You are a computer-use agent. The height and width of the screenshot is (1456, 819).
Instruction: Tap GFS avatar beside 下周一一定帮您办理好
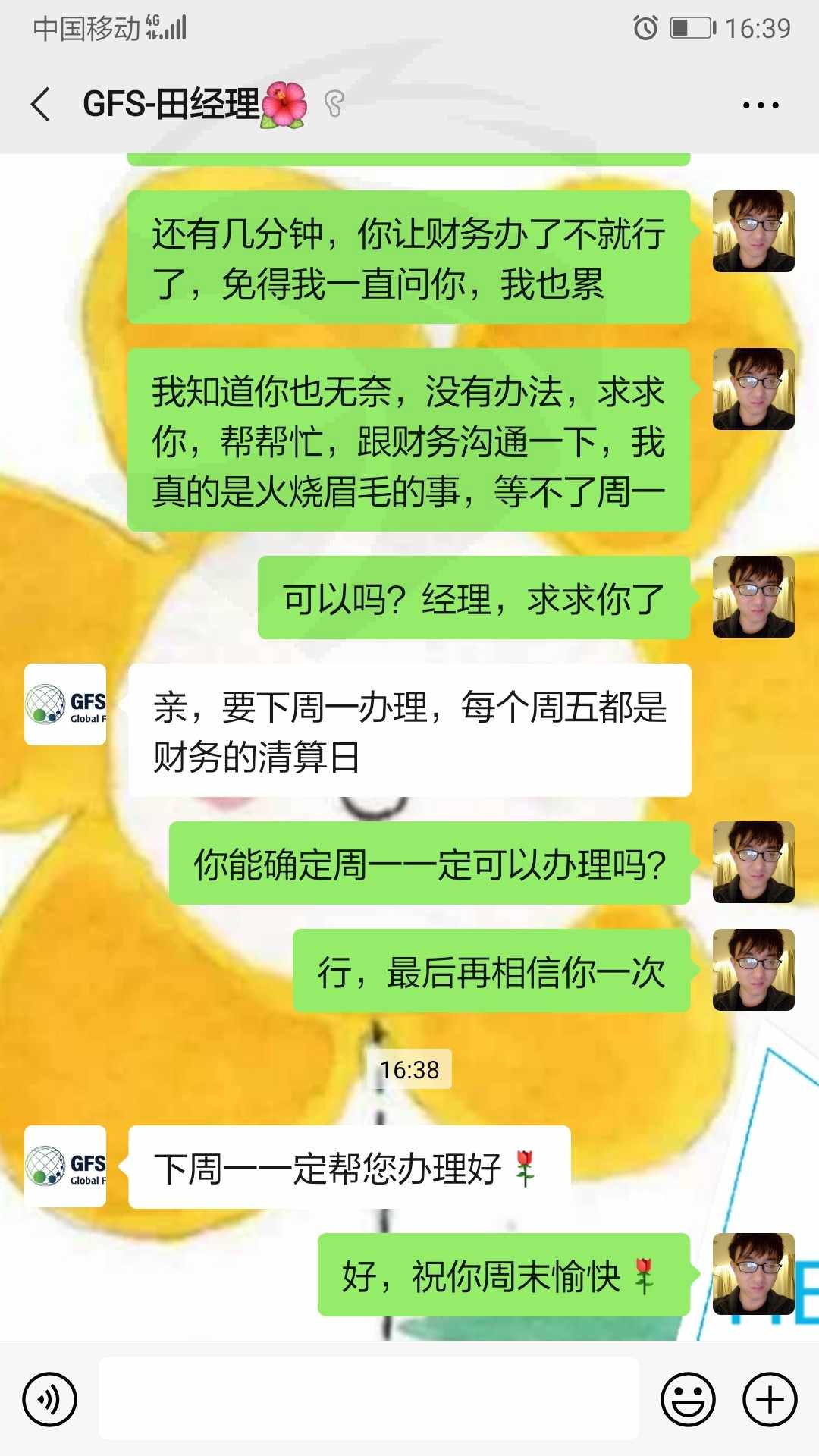pyautogui.click(x=65, y=1166)
